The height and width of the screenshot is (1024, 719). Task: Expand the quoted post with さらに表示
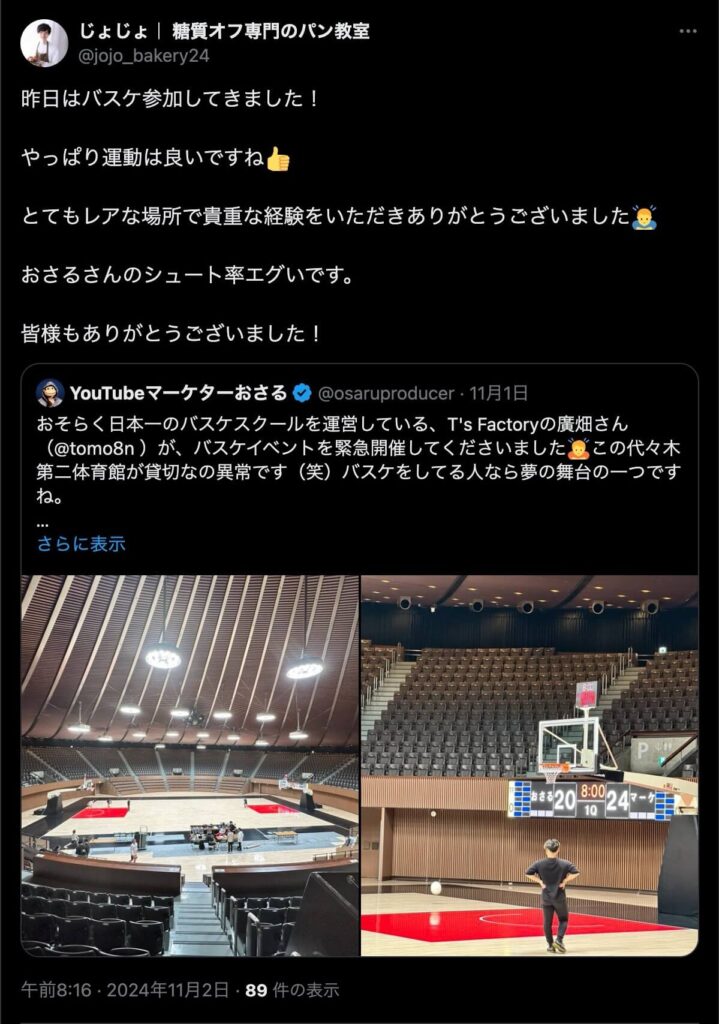[x=81, y=544]
